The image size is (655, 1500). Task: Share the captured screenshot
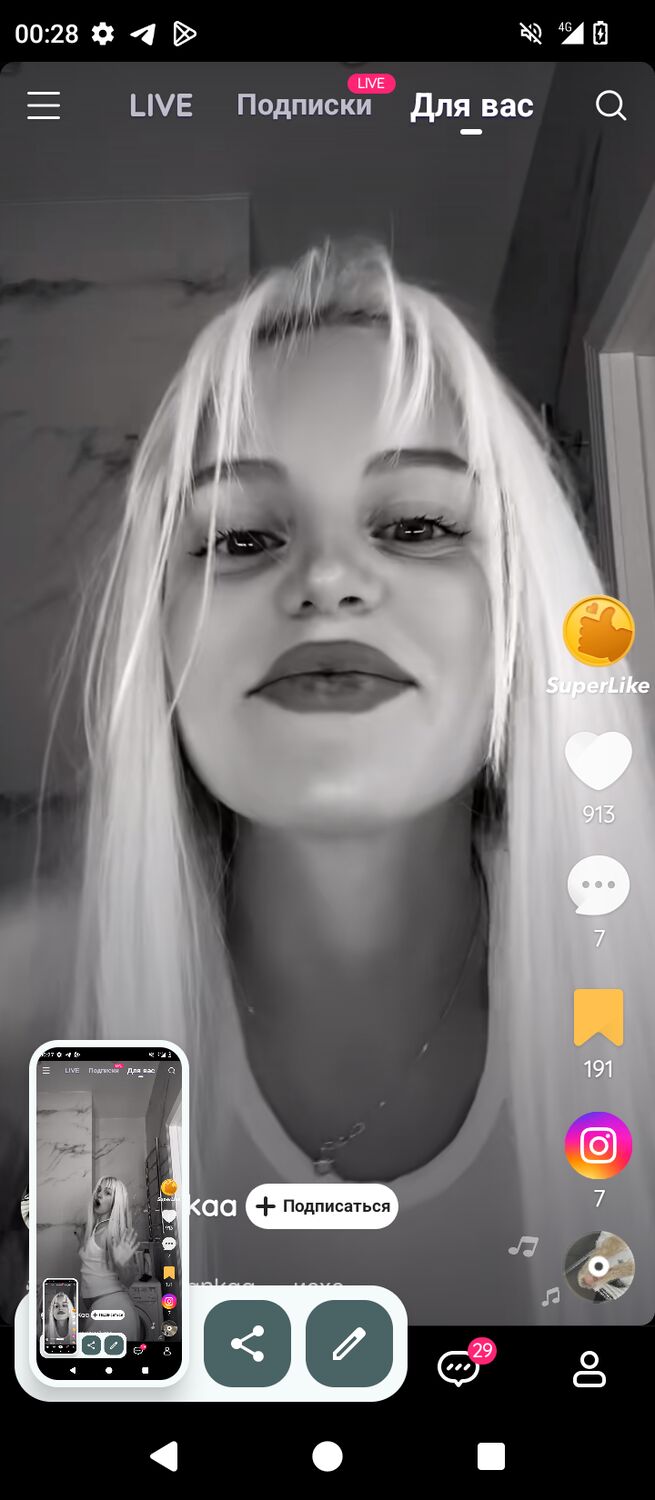pos(248,1344)
